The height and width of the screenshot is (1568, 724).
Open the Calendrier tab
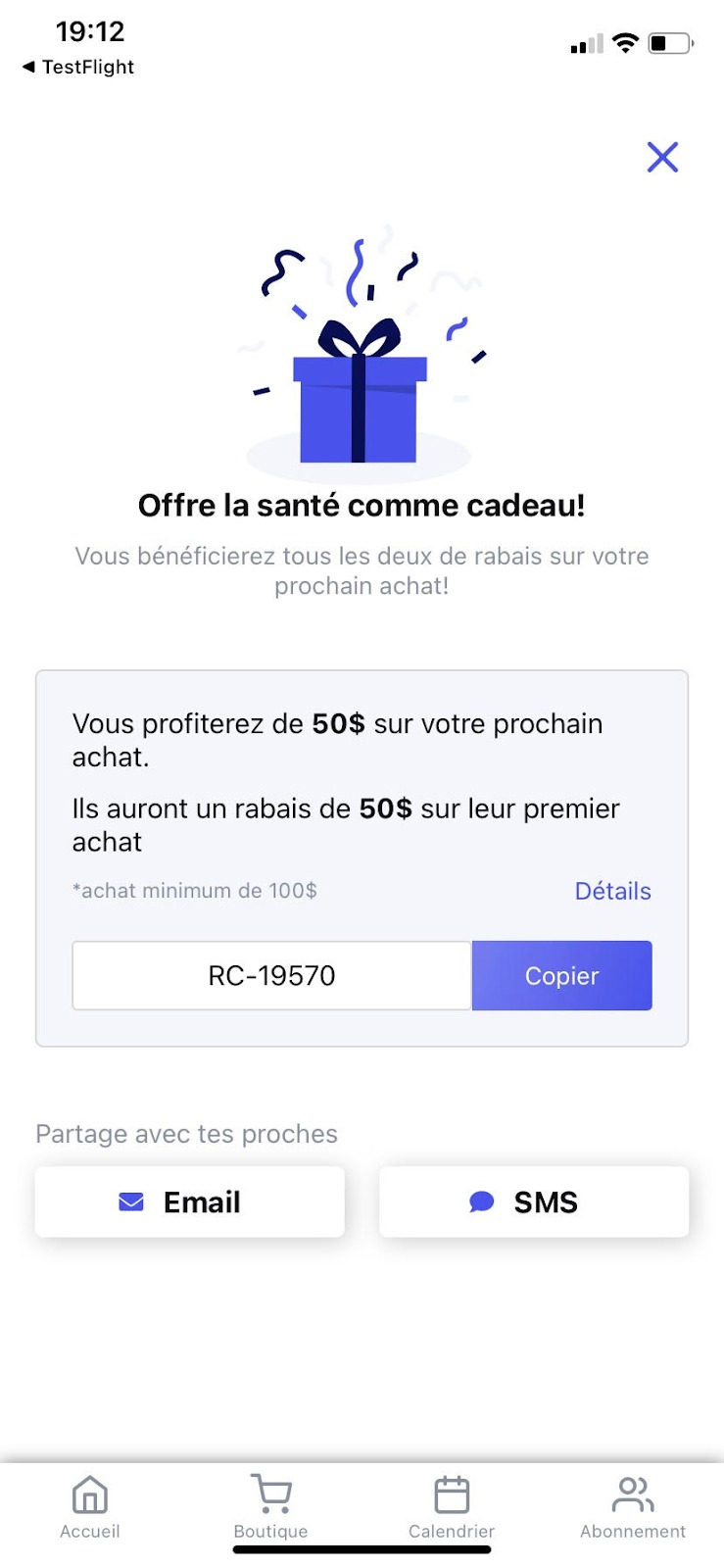[452, 1507]
